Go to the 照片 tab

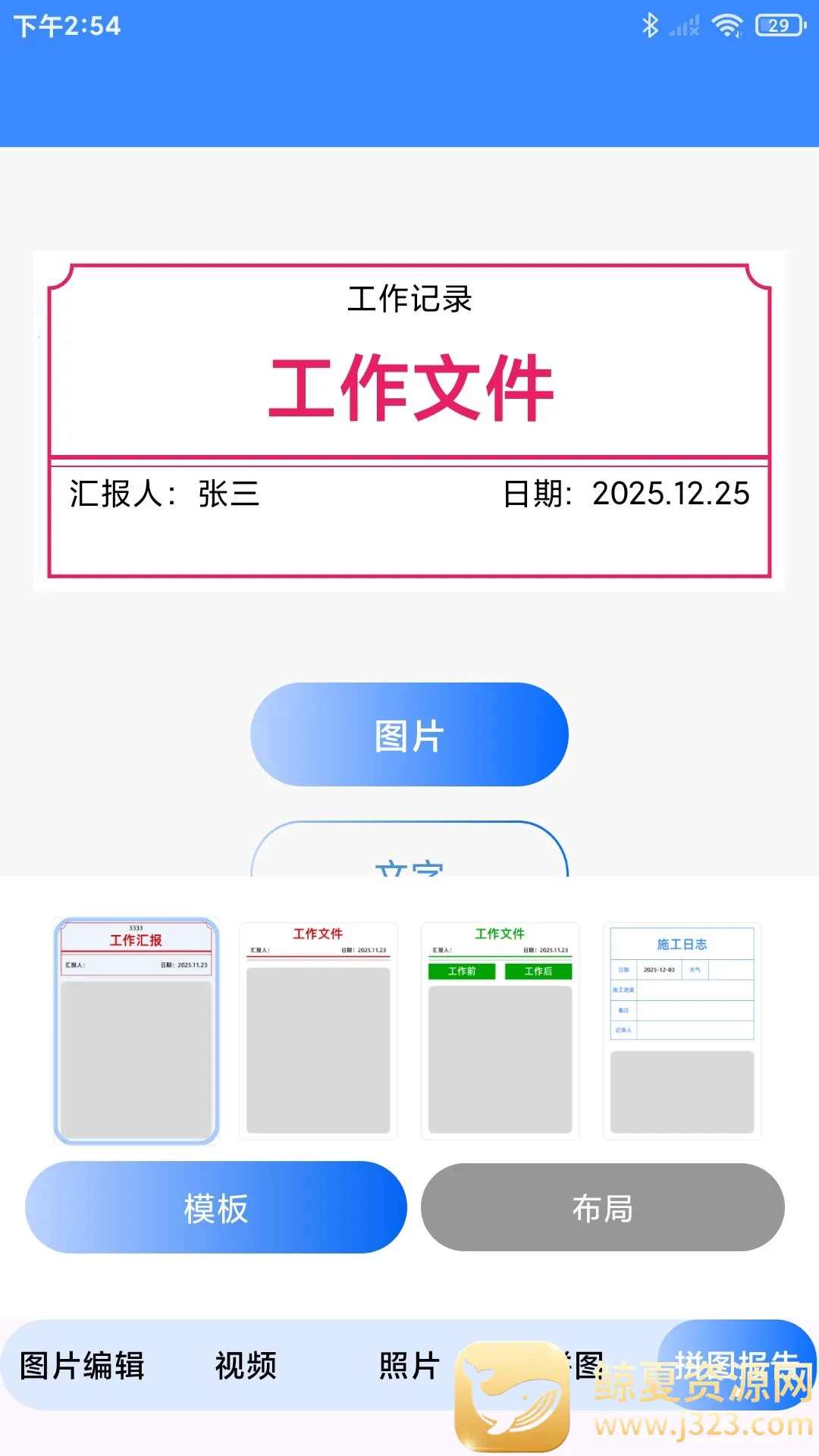(x=409, y=1366)
